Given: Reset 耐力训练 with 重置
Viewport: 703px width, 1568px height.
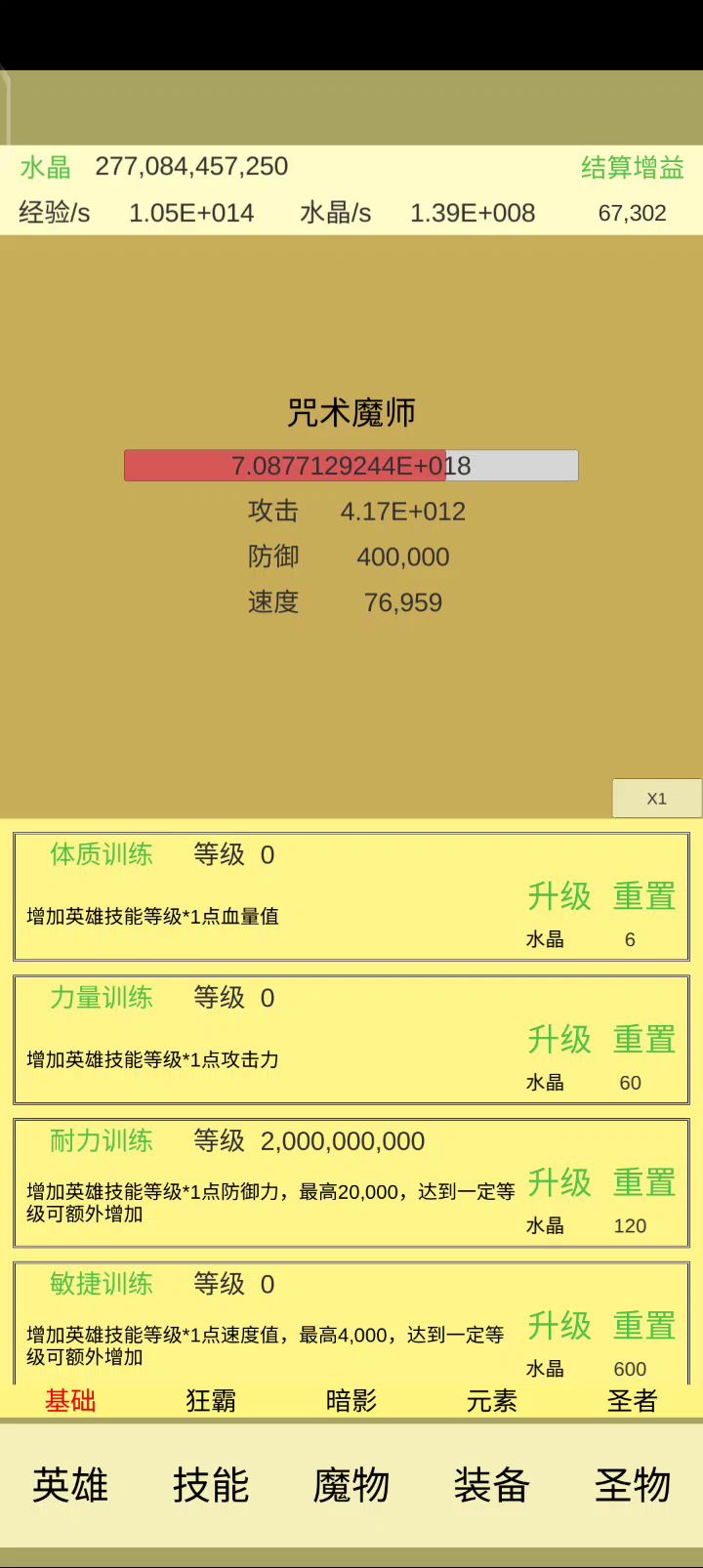Looking at the screenshot, I should point(643,1182).
